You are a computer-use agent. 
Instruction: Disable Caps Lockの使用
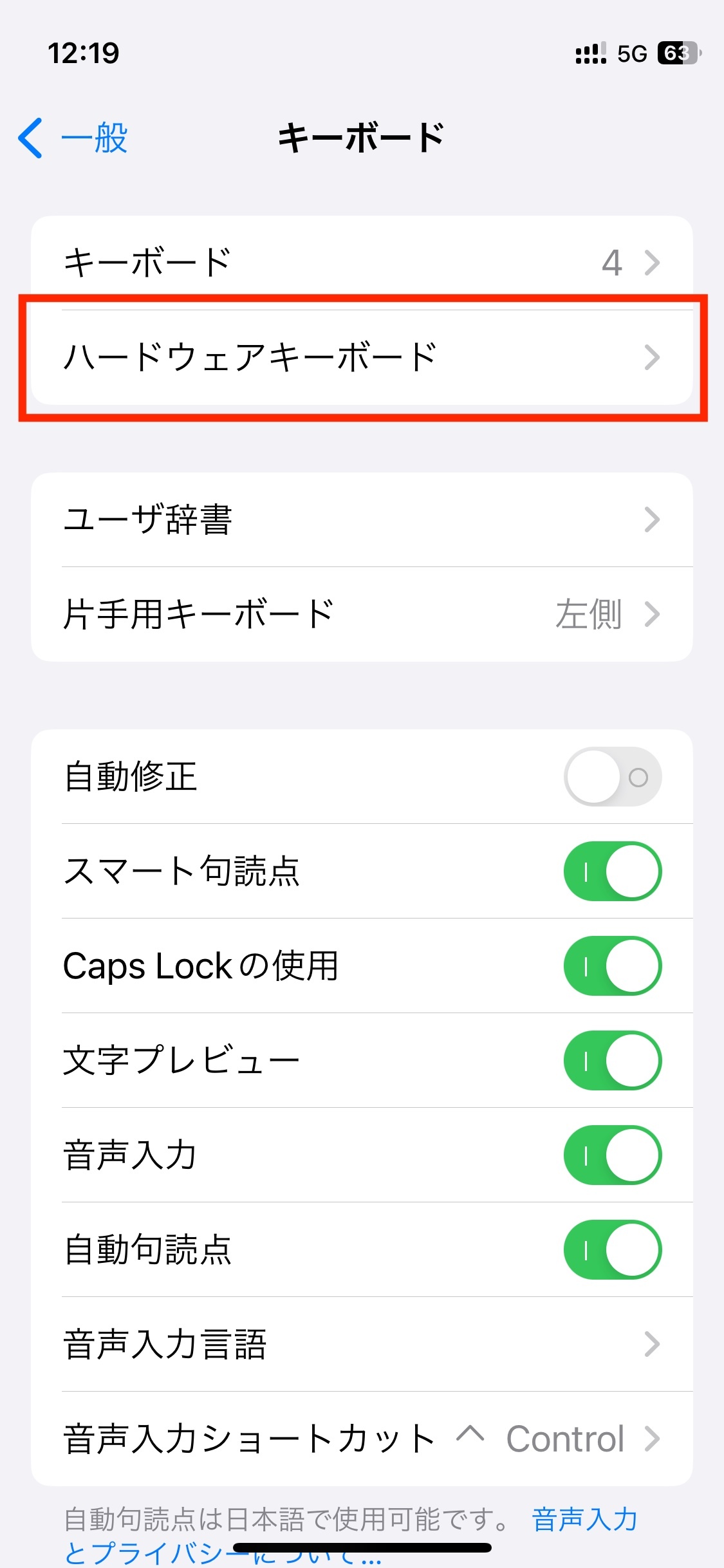click(612, 966)
